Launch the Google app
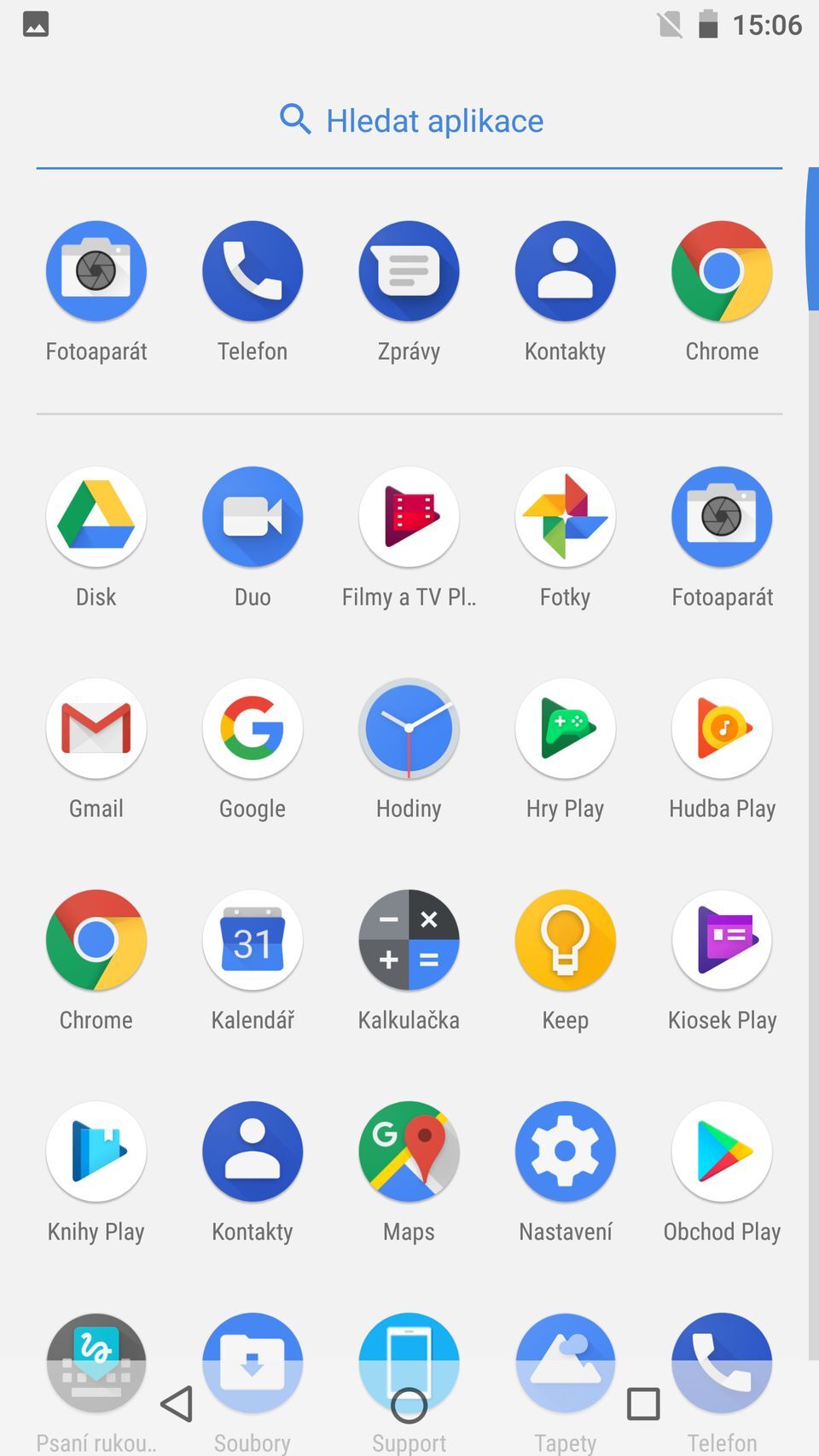The height and width of the screenshot is (1456, 819). pyautogui.click(x=252, y=728)
